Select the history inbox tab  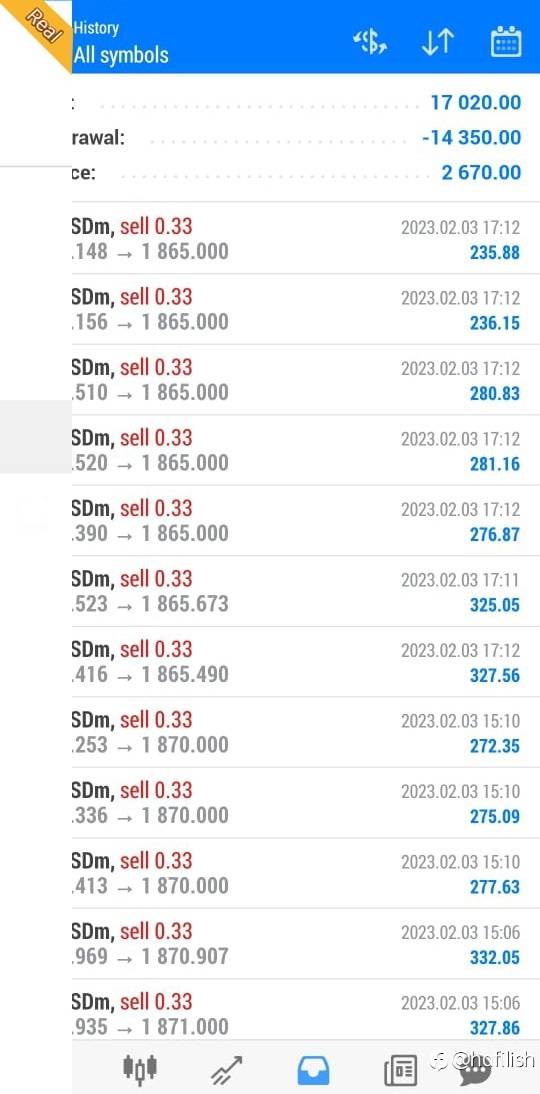pos(314,1069)
